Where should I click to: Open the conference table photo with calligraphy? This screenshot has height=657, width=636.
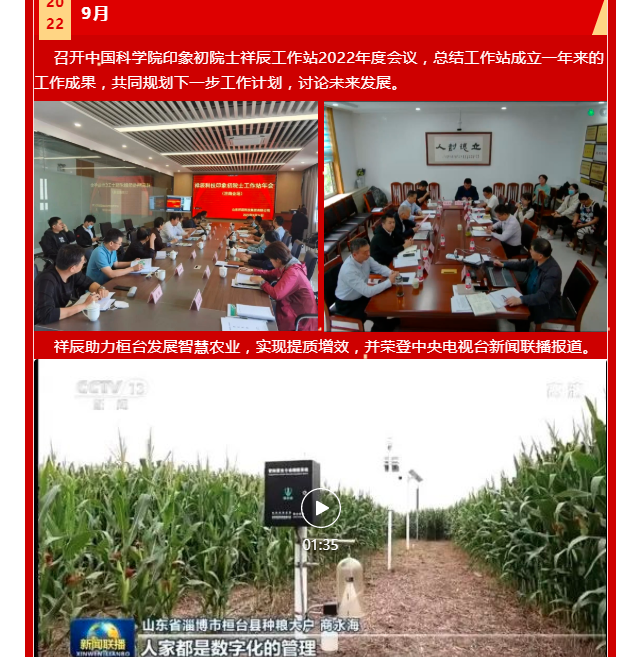(x=465, y=216)
